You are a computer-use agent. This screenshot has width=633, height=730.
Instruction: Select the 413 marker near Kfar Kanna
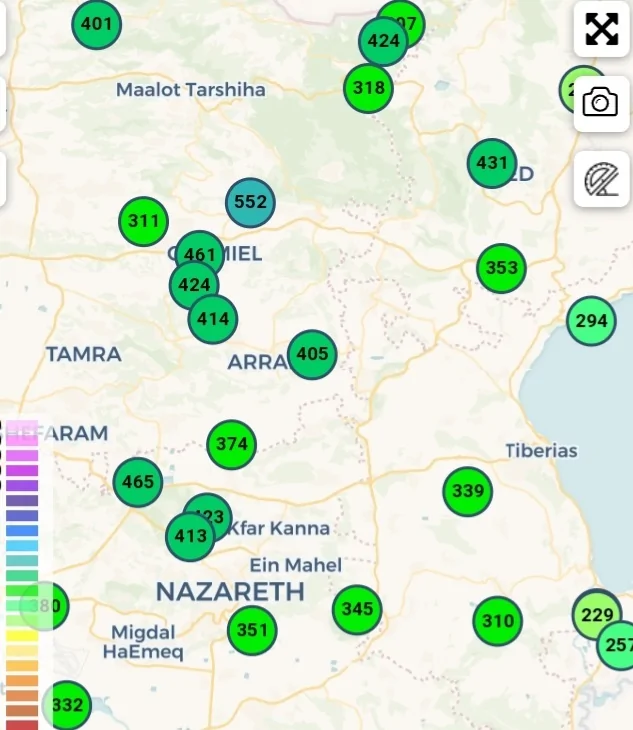189,537
